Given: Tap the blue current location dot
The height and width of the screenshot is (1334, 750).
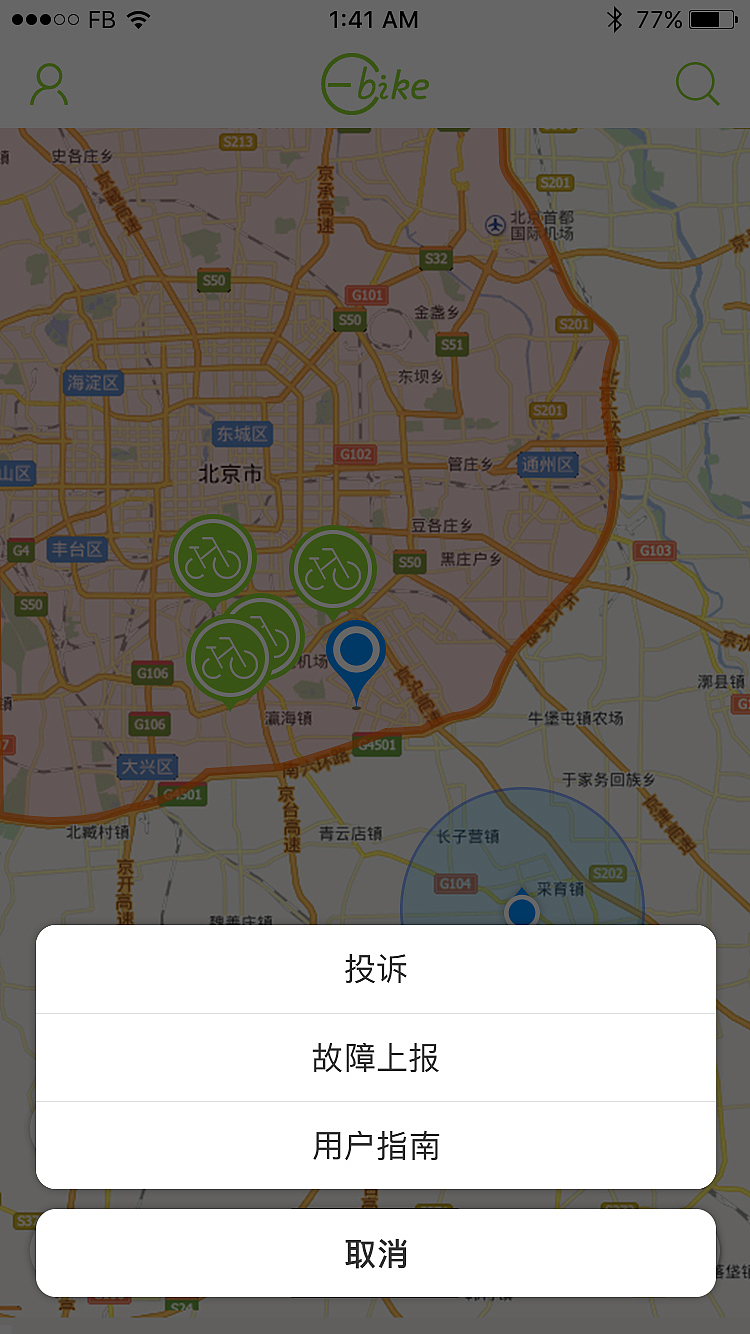Looking at the screenshot, I should click(x=521, y=910).
